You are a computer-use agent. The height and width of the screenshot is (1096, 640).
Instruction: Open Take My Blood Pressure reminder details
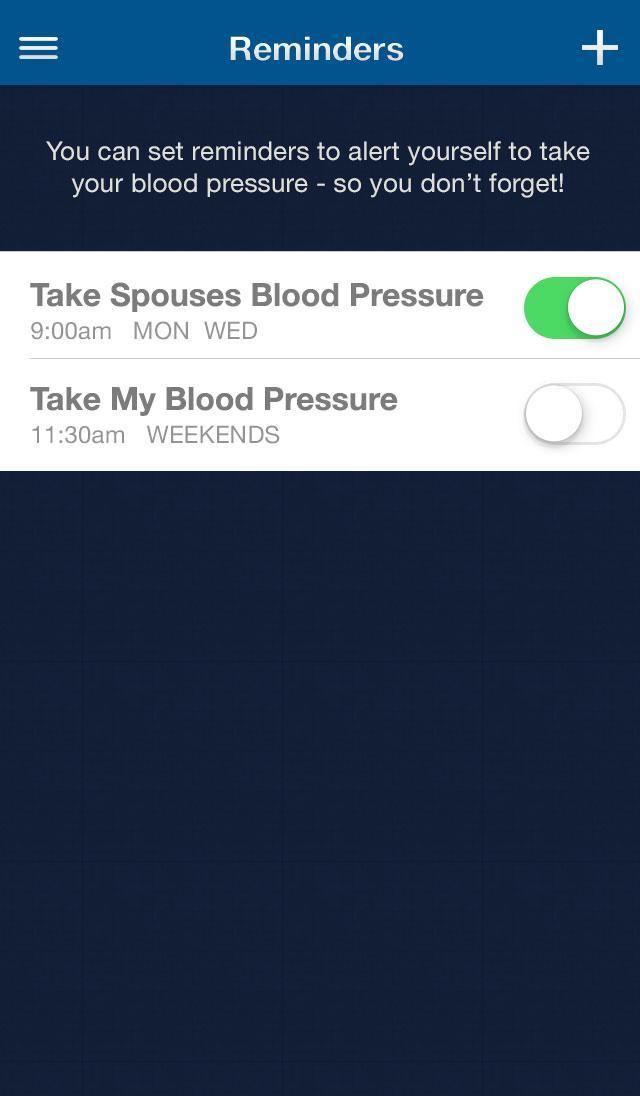pyautogui.click(x=214, y=414)
